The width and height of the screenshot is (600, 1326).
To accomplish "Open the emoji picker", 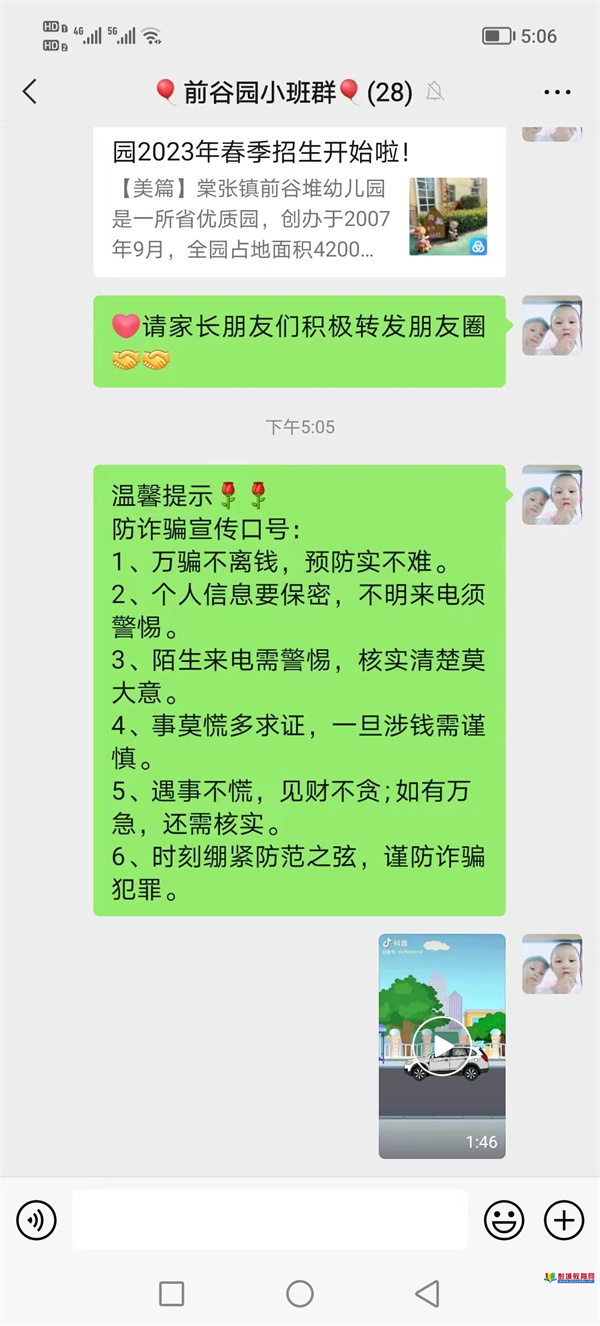I will (504, 1220).
